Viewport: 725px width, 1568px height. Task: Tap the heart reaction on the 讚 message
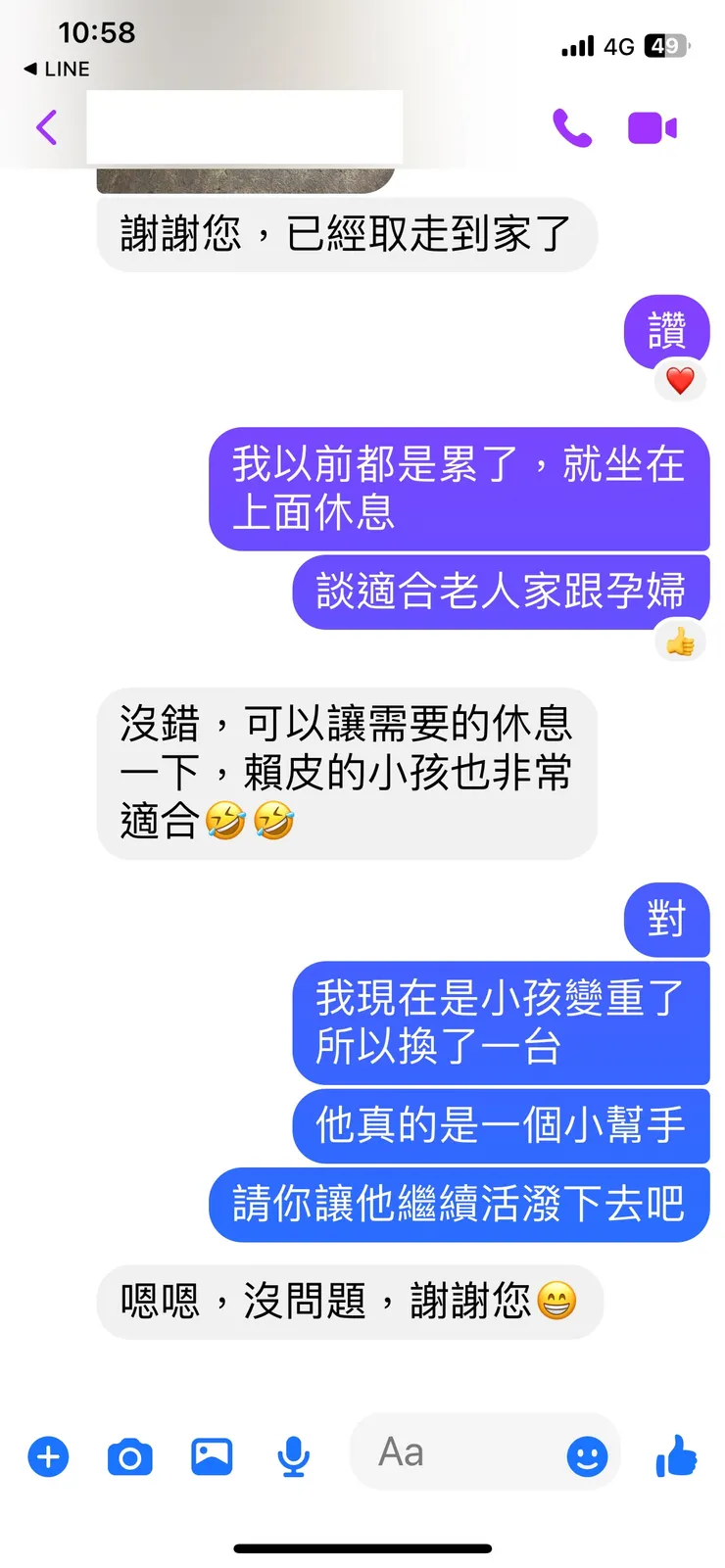(x=681, y=382)
